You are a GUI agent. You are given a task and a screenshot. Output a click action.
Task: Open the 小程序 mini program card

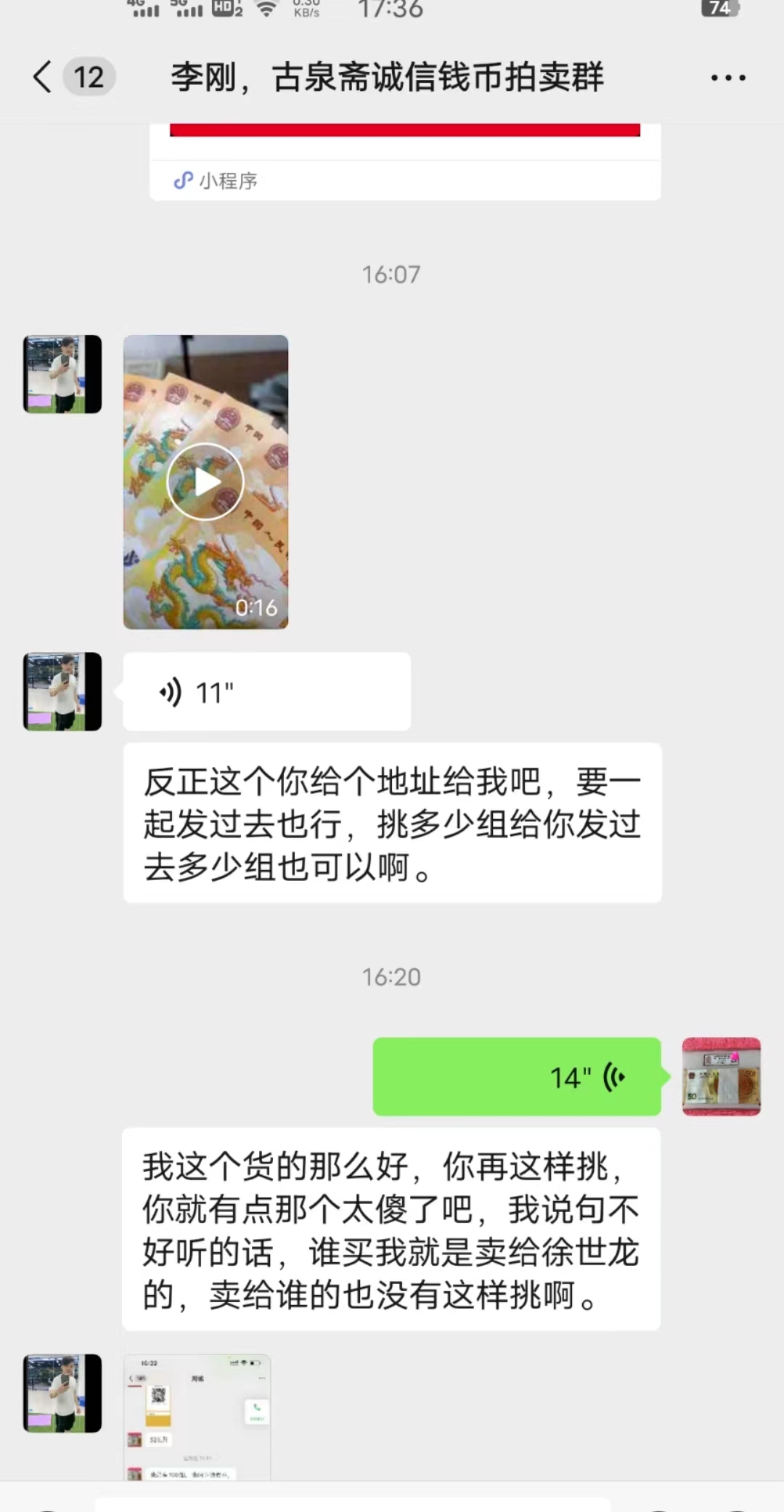[405, 163]
